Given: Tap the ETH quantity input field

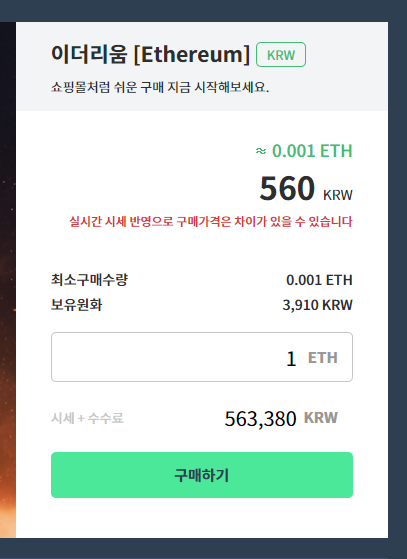Looking at the screenshot, I should pos(202,357).
